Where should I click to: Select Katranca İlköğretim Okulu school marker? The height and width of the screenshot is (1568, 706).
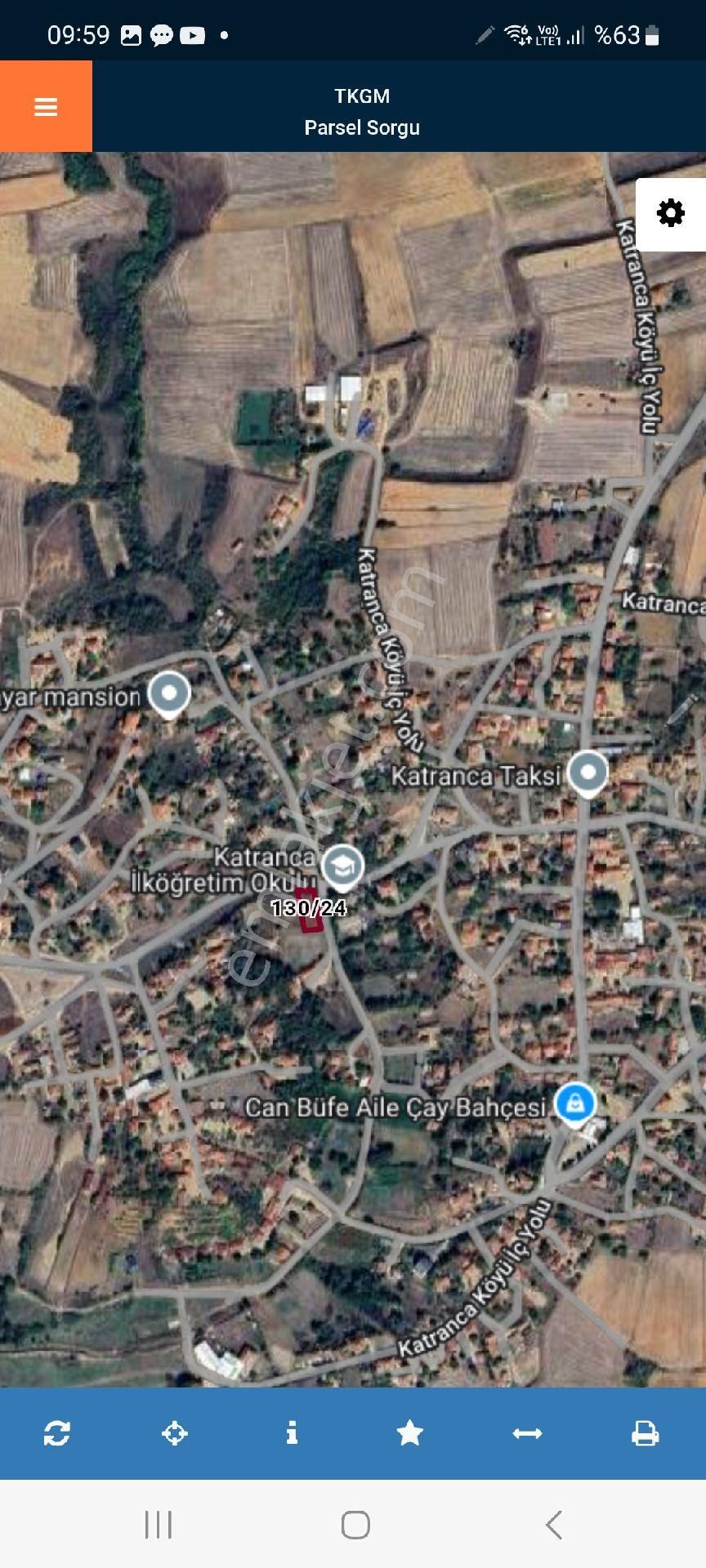point(342,865)
